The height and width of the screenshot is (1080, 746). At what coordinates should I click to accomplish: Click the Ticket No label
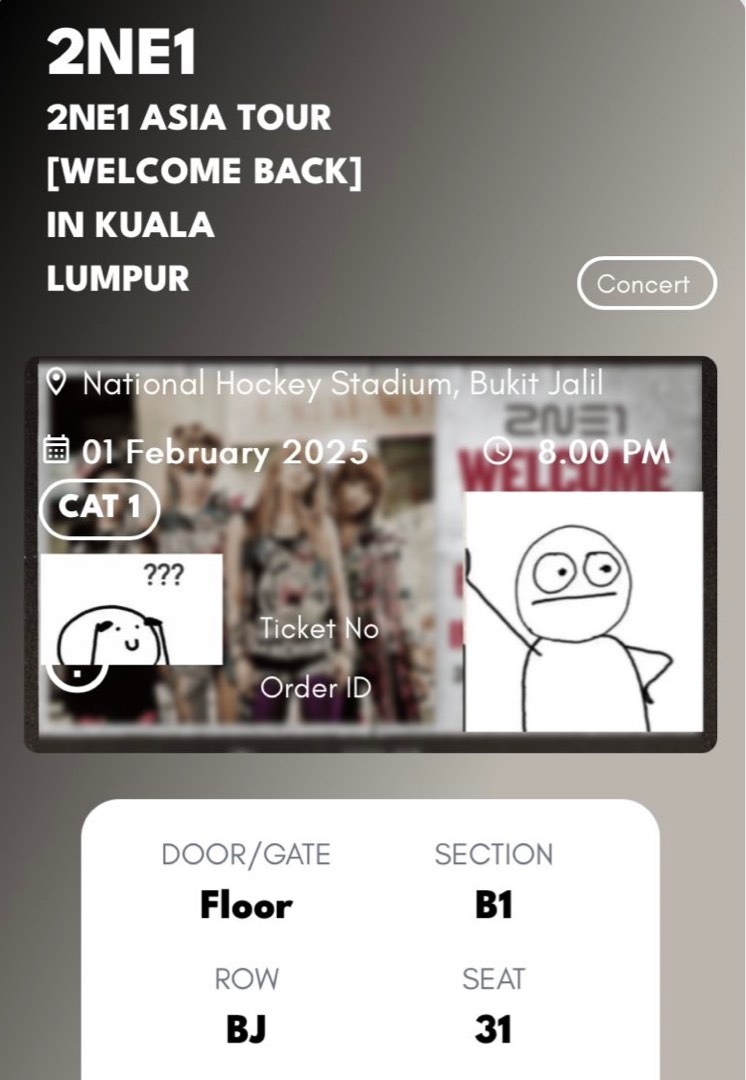tap(318, 630)
